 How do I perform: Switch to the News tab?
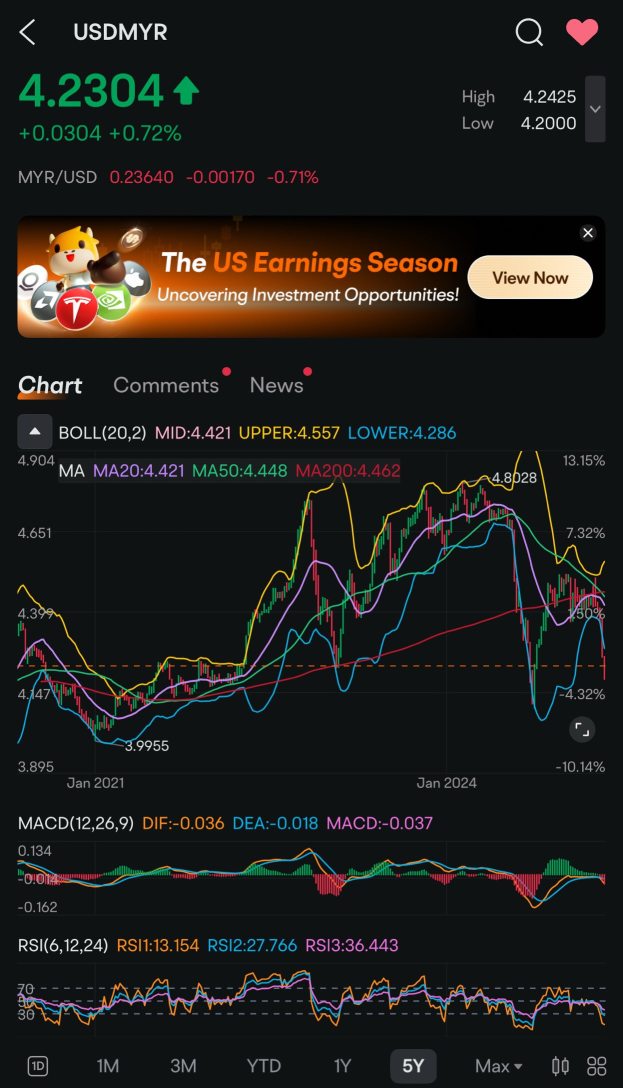pos(276,385)
